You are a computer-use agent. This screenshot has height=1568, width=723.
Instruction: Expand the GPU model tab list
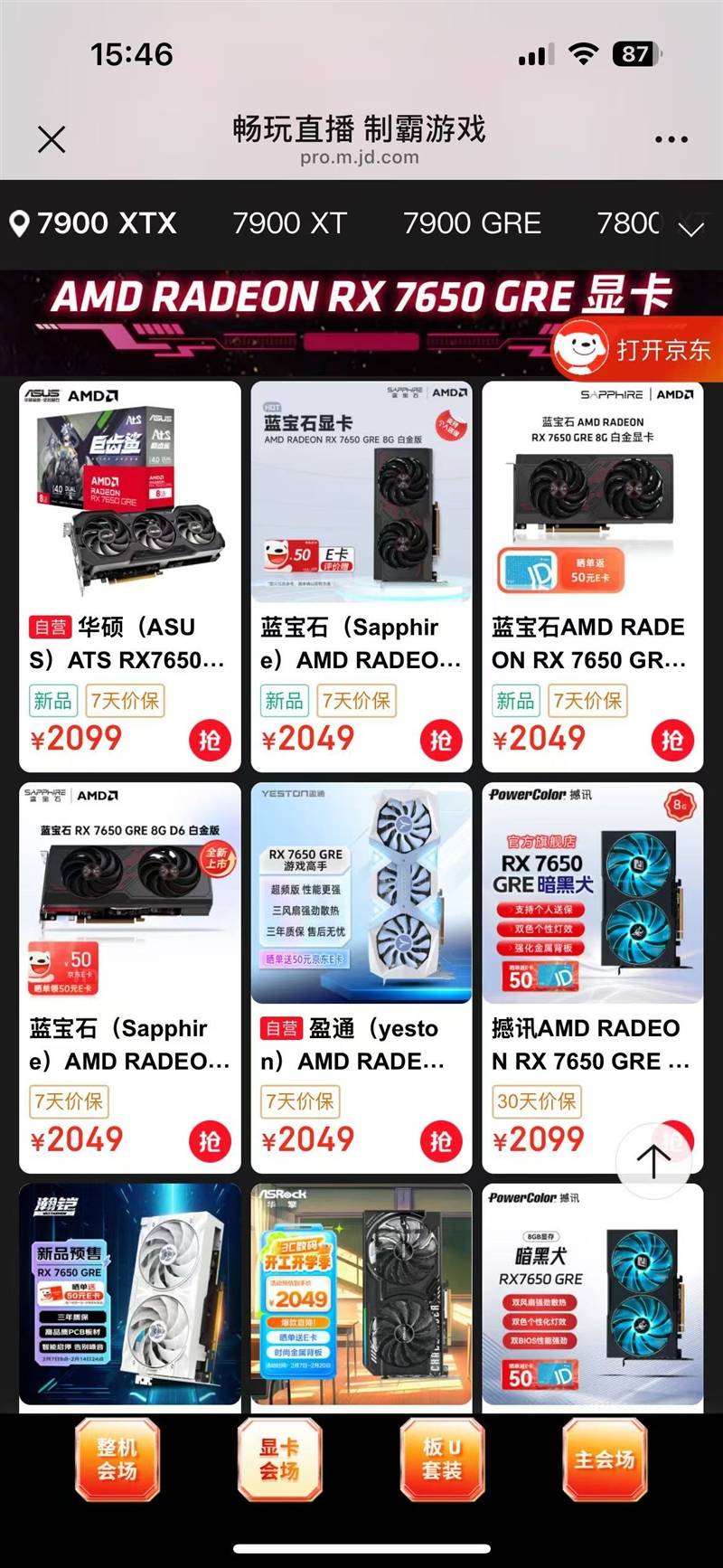(x=691, y=227)
